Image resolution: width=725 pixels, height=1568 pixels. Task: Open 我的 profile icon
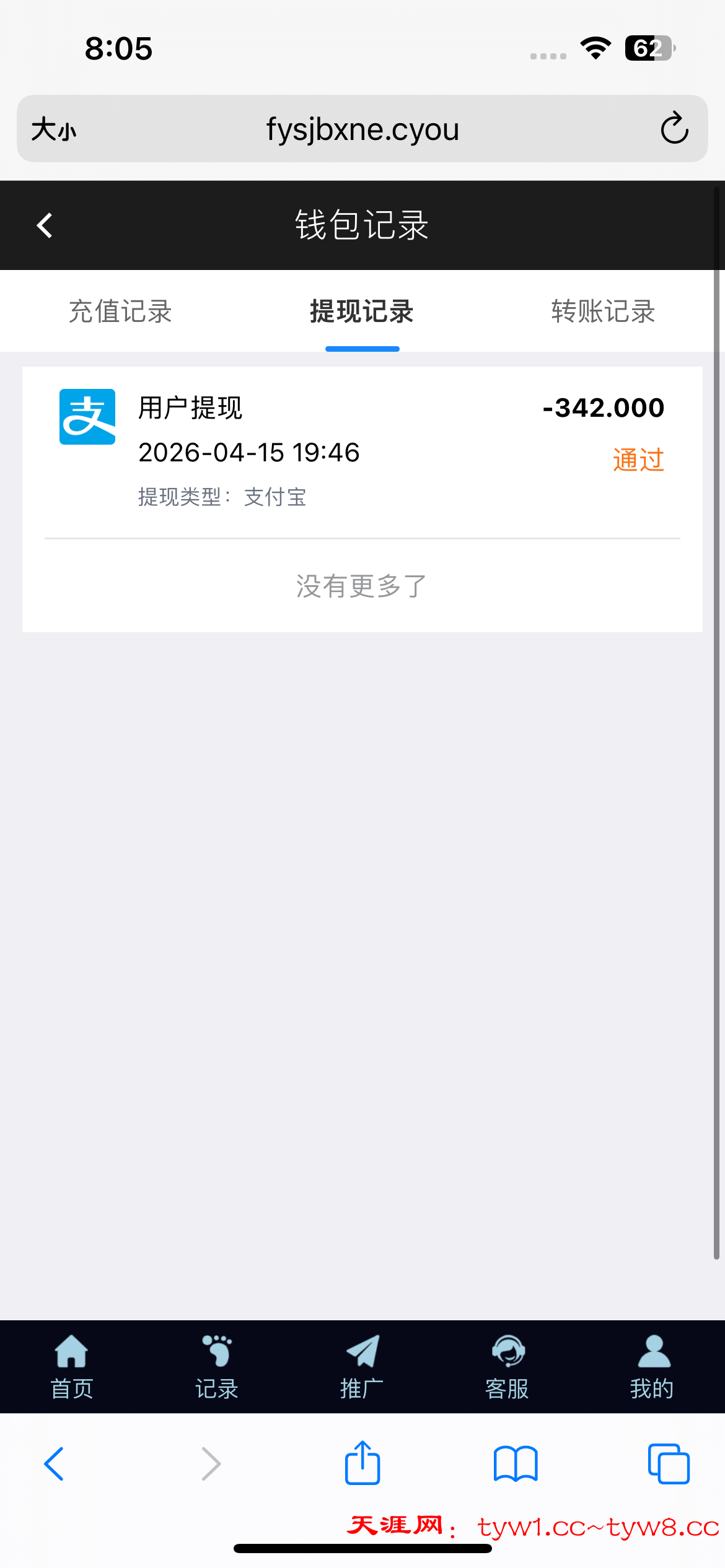click(652, 1359)
